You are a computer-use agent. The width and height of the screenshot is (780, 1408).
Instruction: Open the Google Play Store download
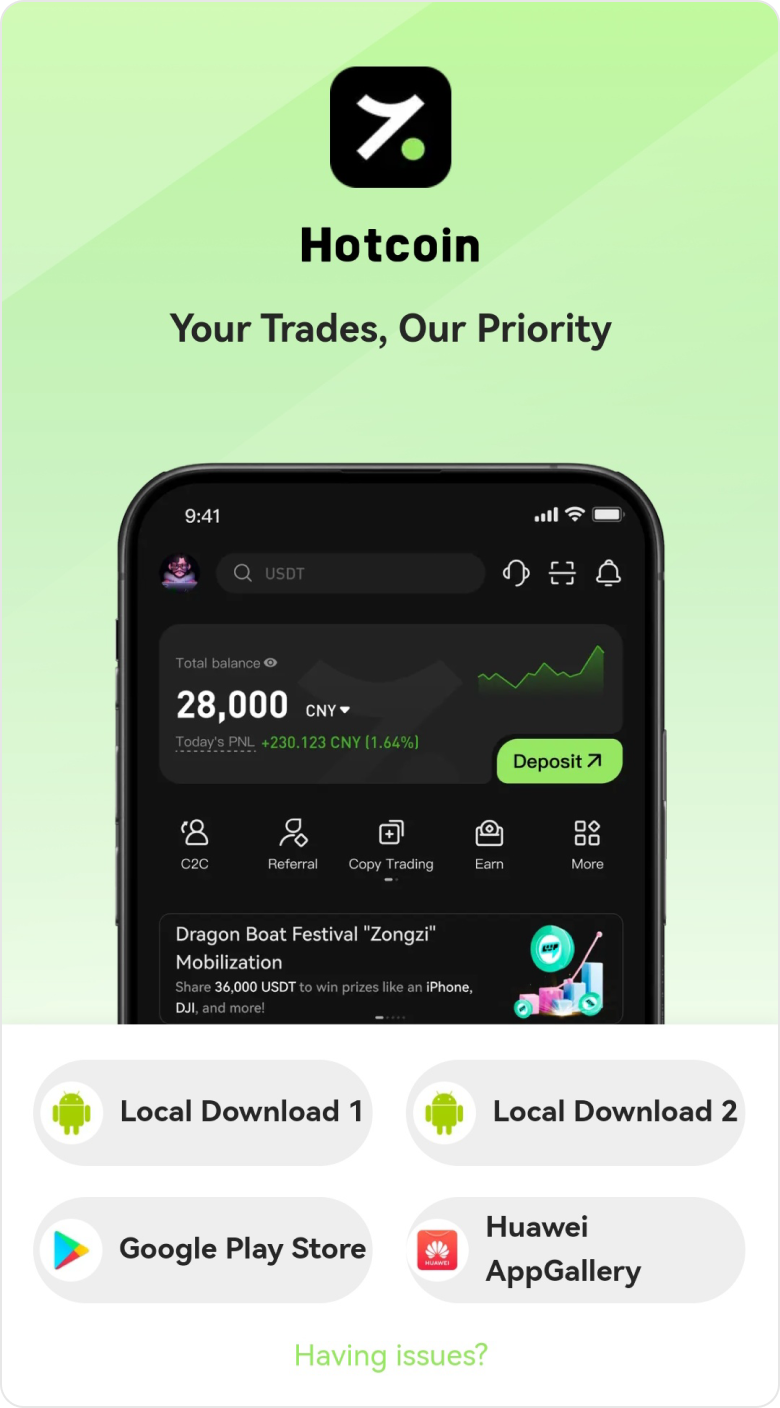pyautogui.click(x=203, y=1249)
